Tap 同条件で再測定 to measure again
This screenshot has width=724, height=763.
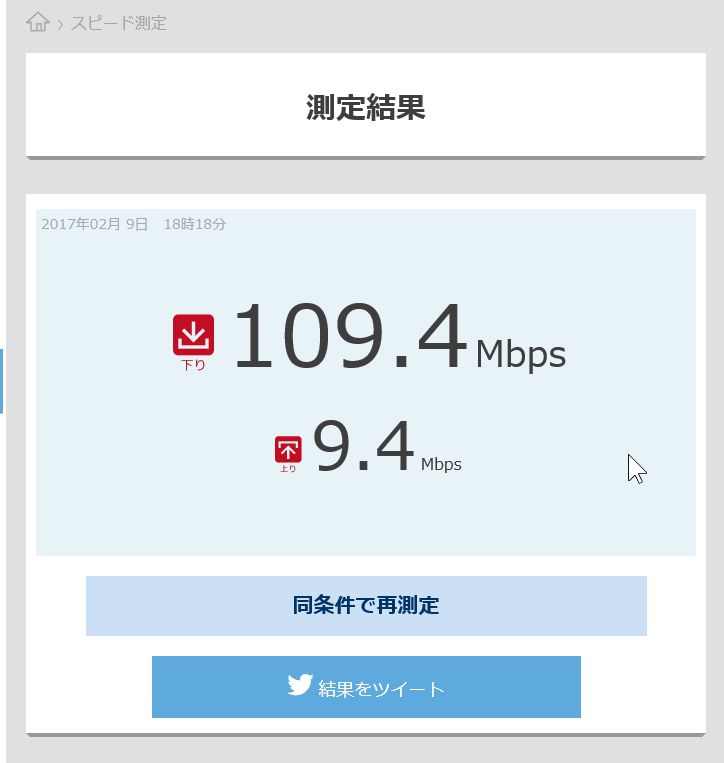tap(366, 605)
